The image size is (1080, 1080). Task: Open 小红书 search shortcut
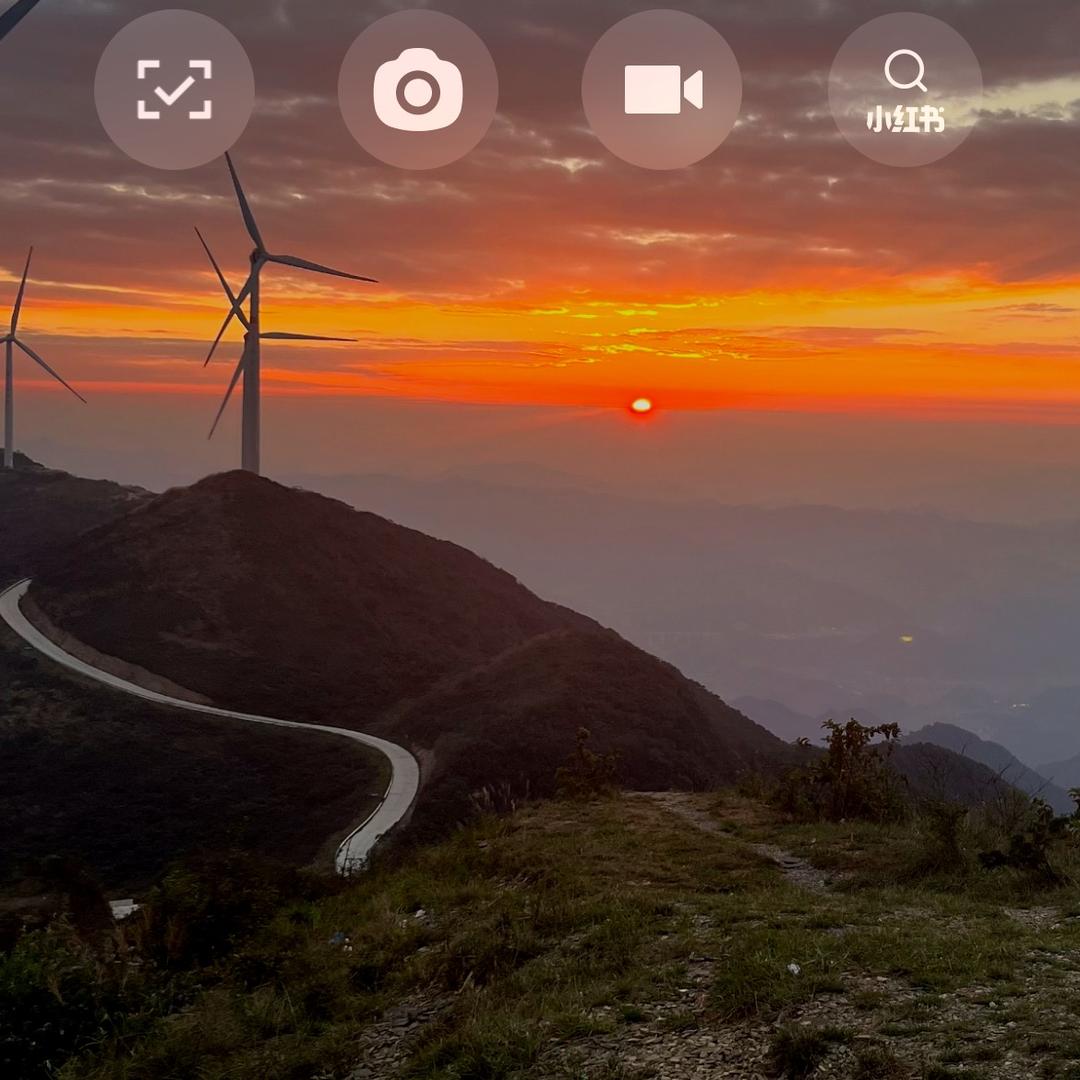click(x=905, y=89)
